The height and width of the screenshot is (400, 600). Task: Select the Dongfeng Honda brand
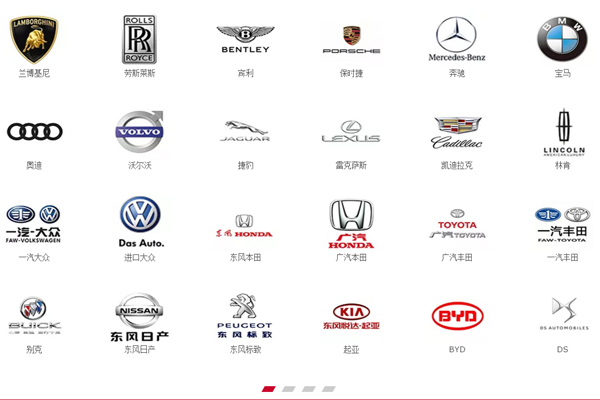(x=244, y=223)
